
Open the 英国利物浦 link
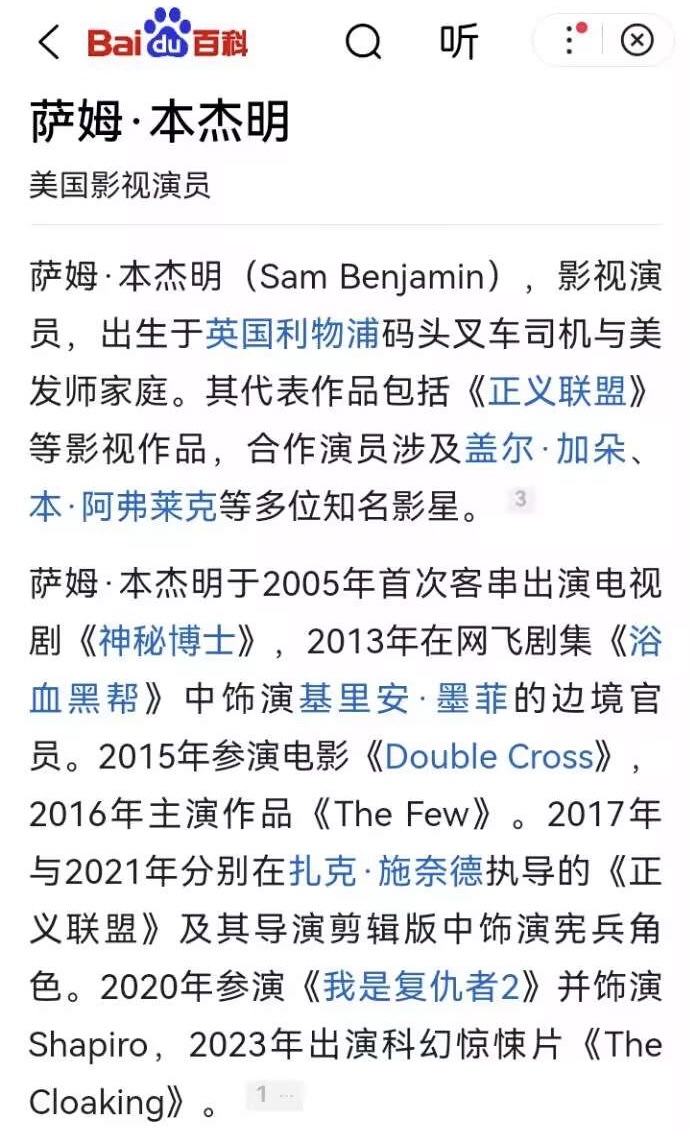[292, 333]
